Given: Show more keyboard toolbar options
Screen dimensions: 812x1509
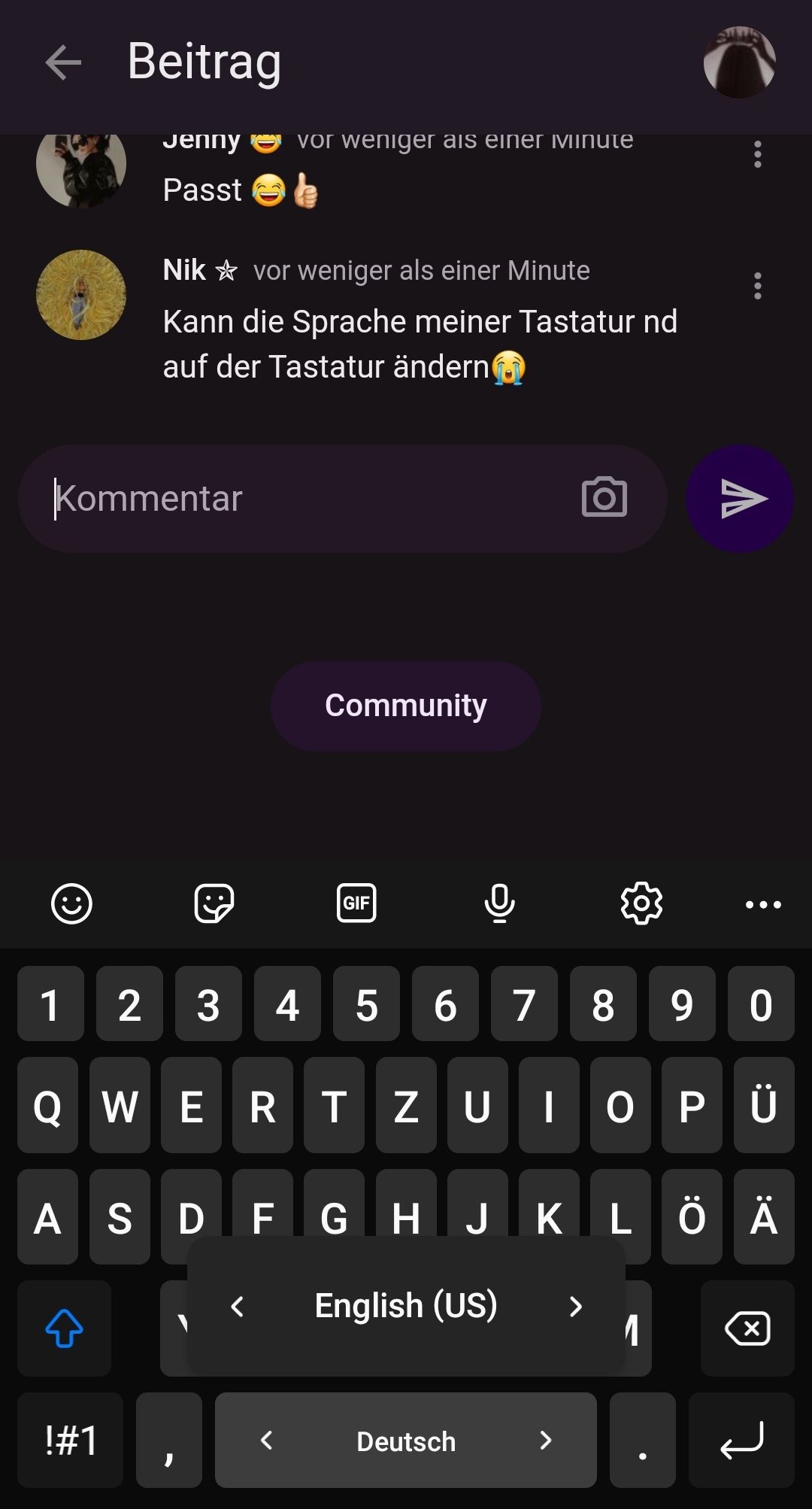Looking at the screenshot, I should (x=762, y=904).
